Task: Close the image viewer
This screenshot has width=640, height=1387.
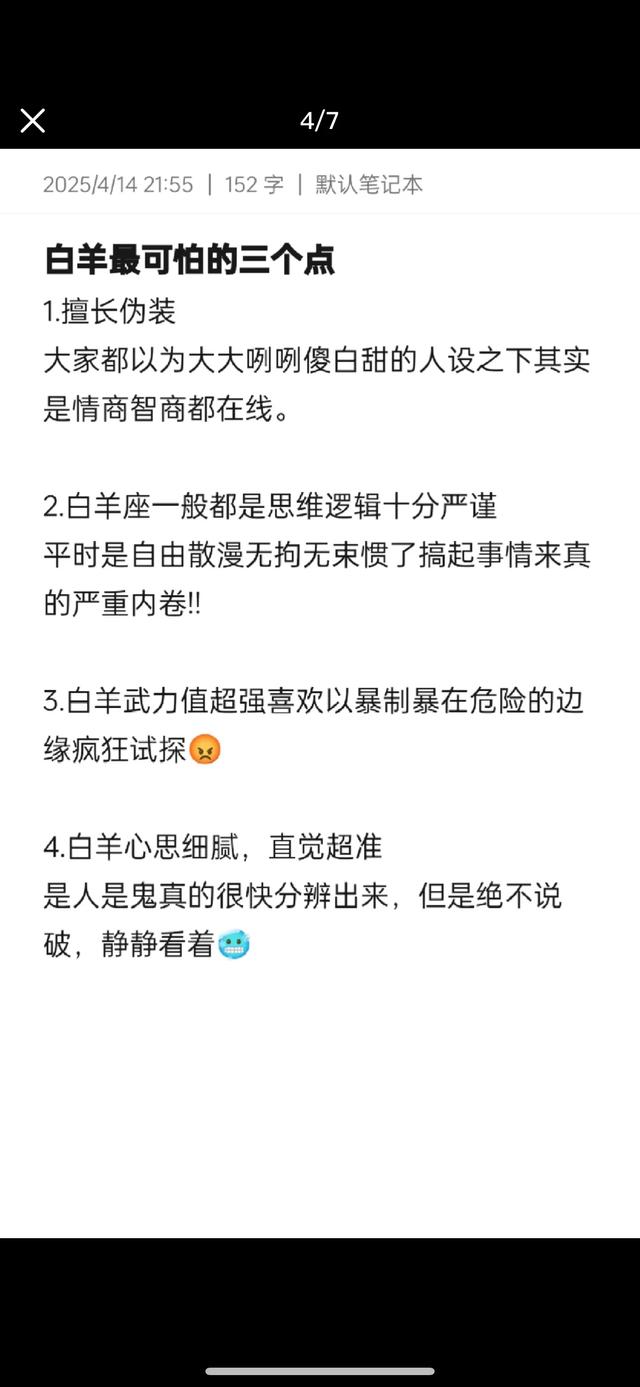Action: click(33, 121)
